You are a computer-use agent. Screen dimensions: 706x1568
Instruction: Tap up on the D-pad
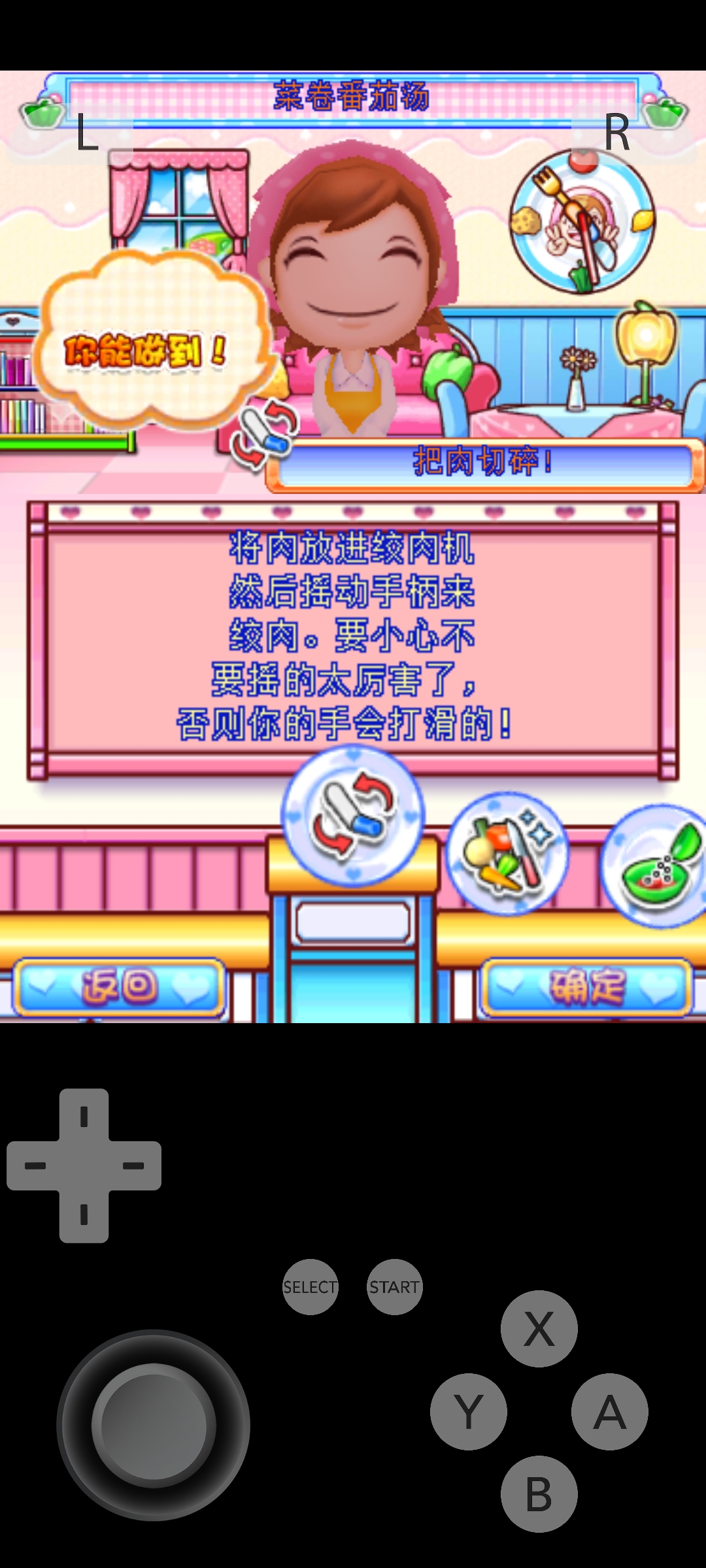tap(84, 1116)
